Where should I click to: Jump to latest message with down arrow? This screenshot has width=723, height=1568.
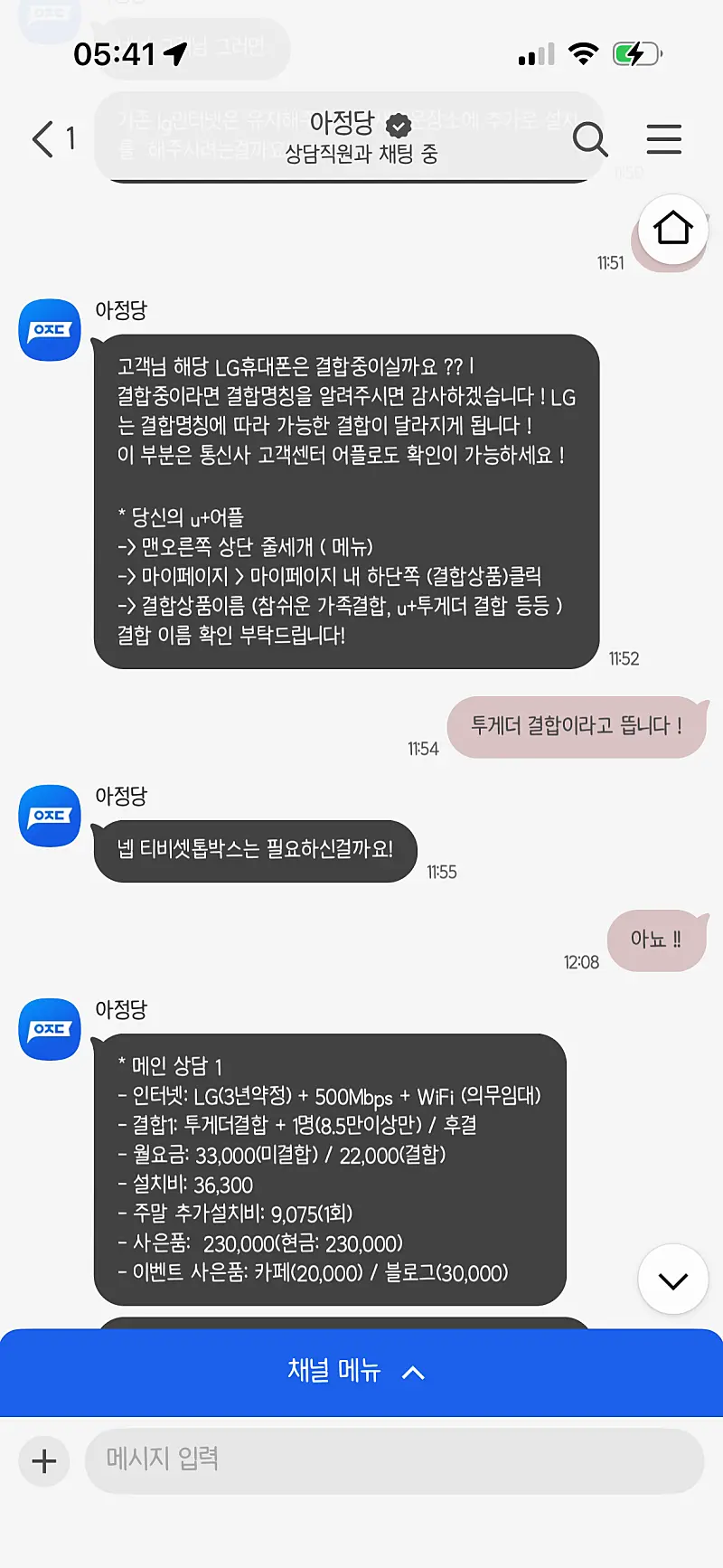pos(672,1280)
